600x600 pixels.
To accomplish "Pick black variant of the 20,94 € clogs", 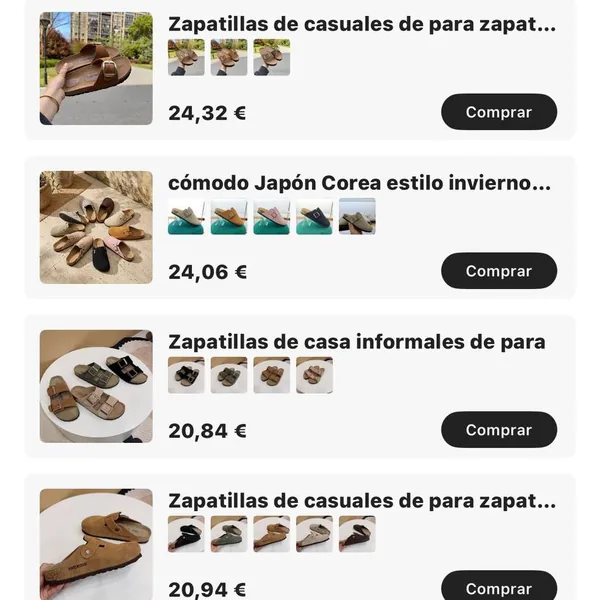I will [186, 534].
